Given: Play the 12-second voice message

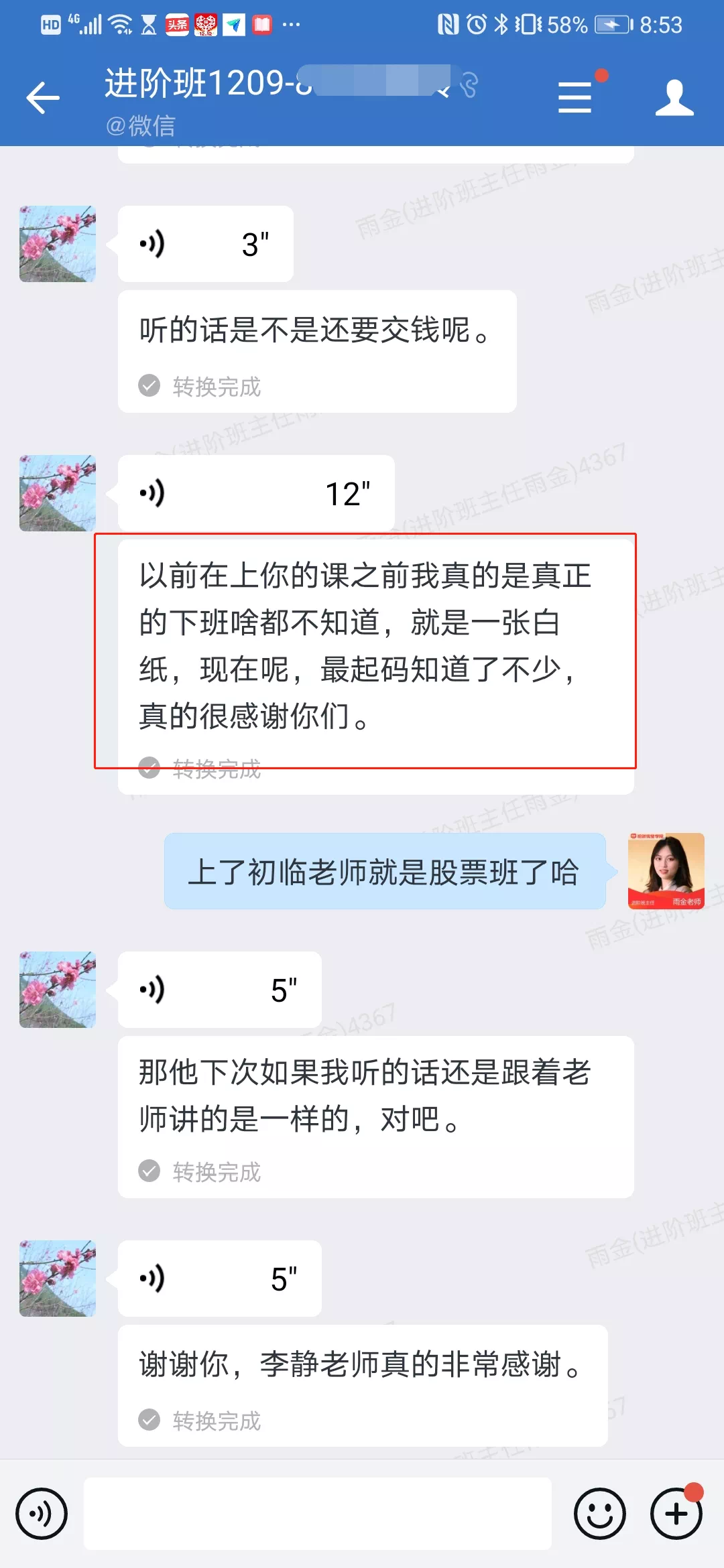Looking at the screenshot, I should point(255,494).
